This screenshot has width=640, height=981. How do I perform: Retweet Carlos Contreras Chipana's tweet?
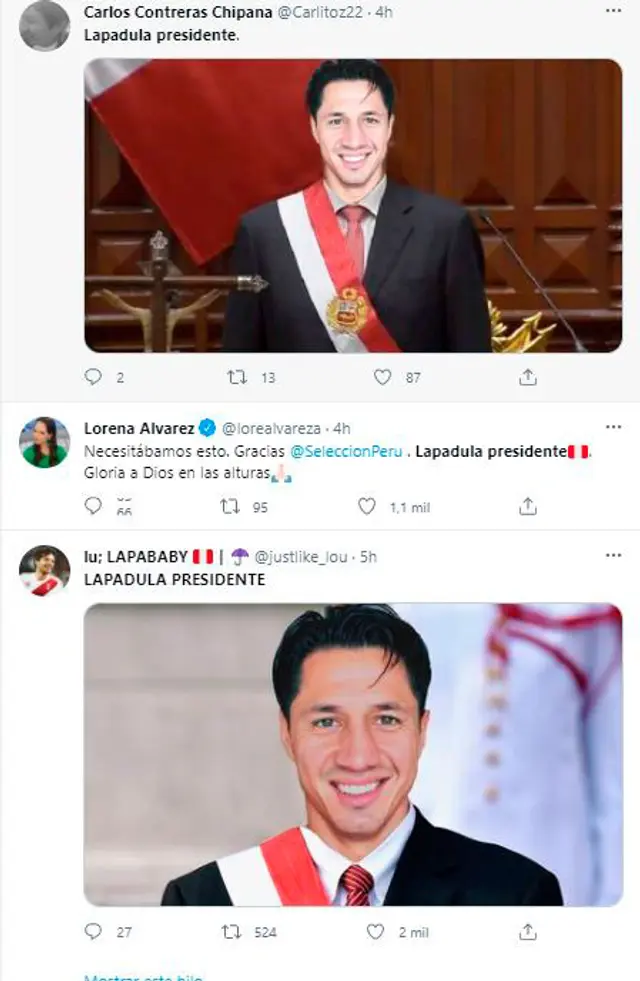237,377
